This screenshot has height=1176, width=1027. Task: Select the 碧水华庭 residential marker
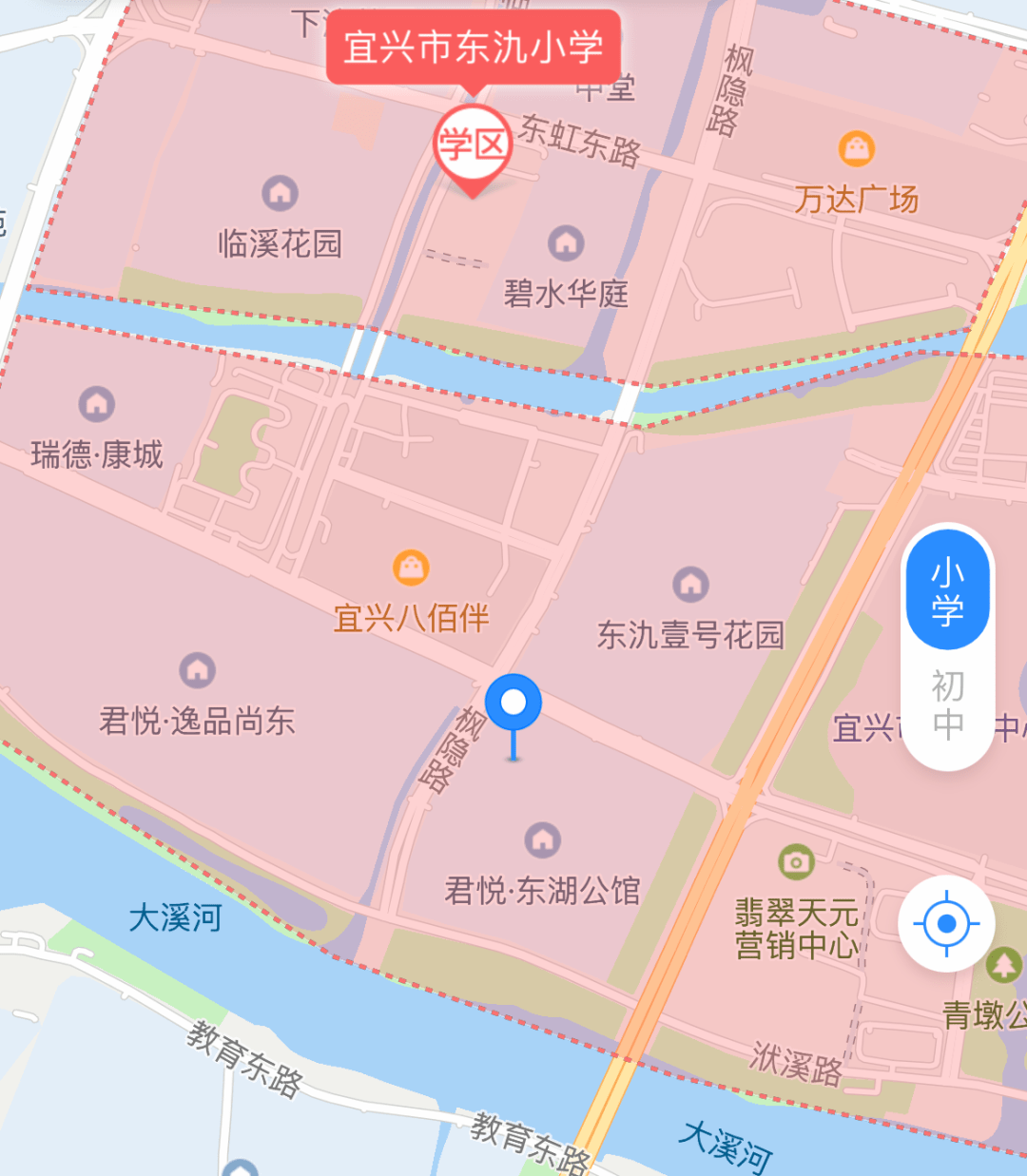click(x=566, y=243)
